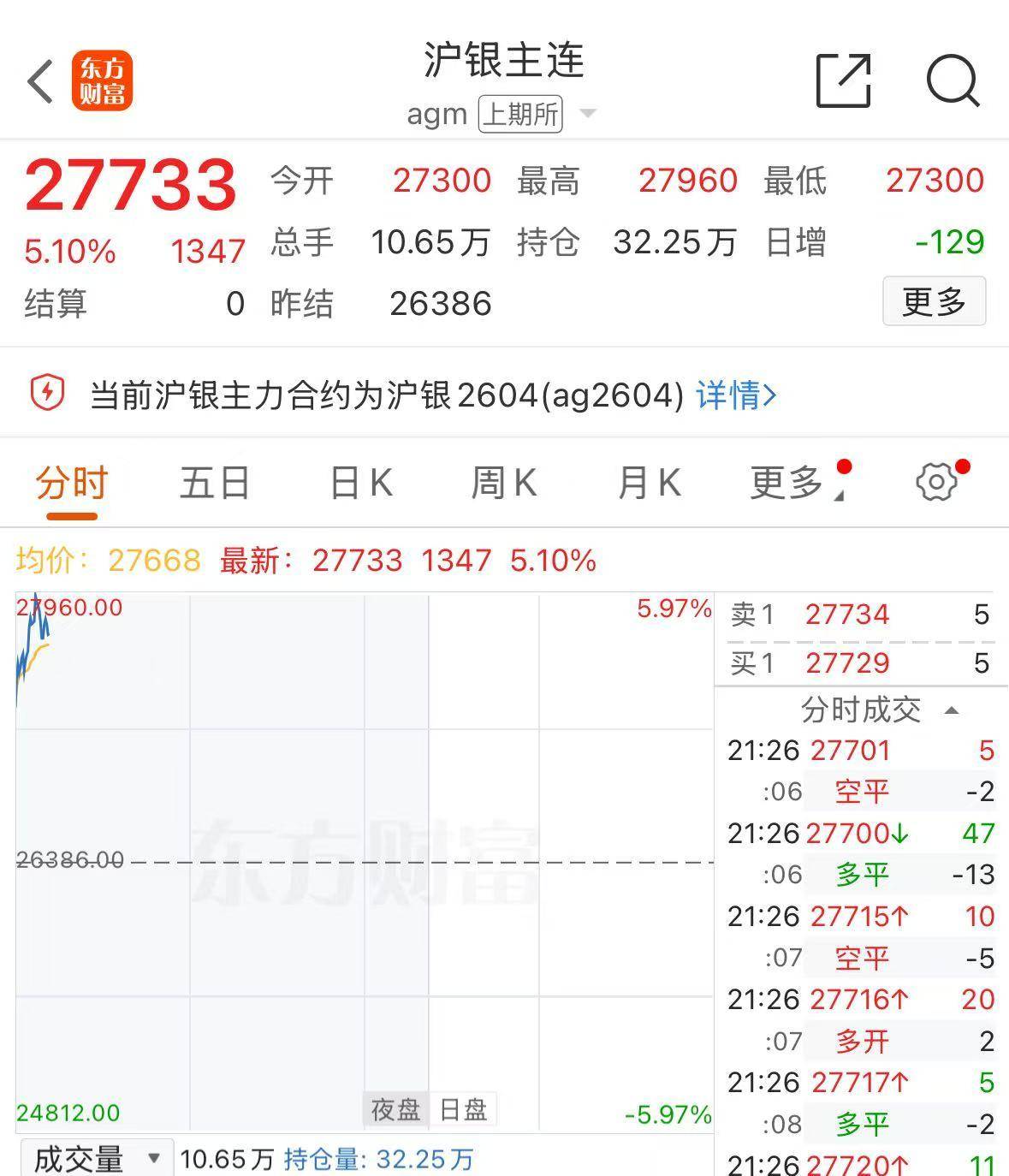
Task: Share this 沪银主连 quote page
Action: [x=843, y=81]
